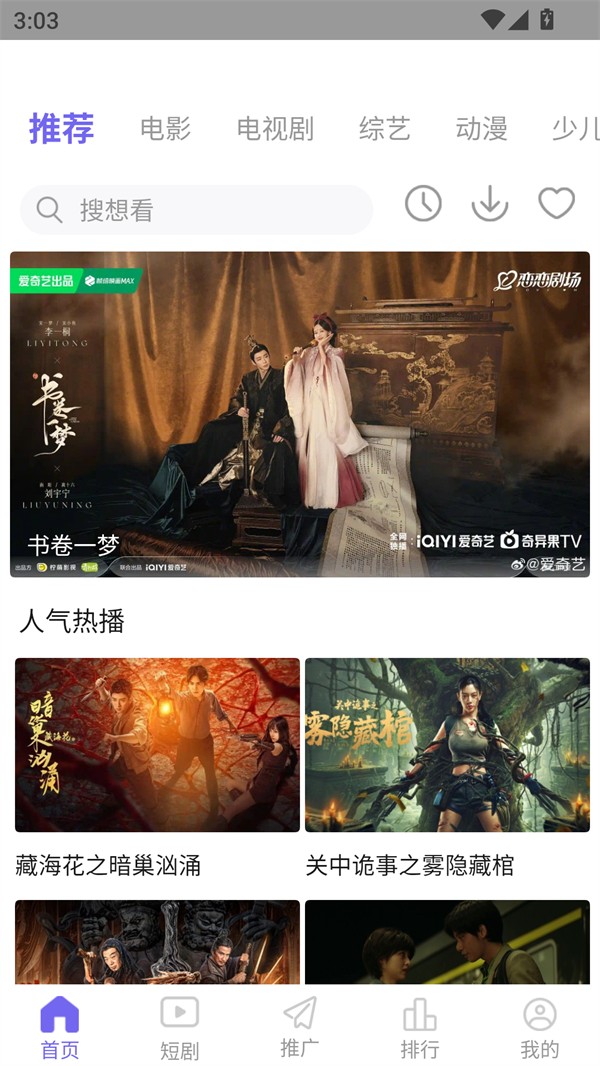The image size is (600, 1066).
Task: Open 藏海花之暗巢汹涌 video card
Action: point(157,745)
